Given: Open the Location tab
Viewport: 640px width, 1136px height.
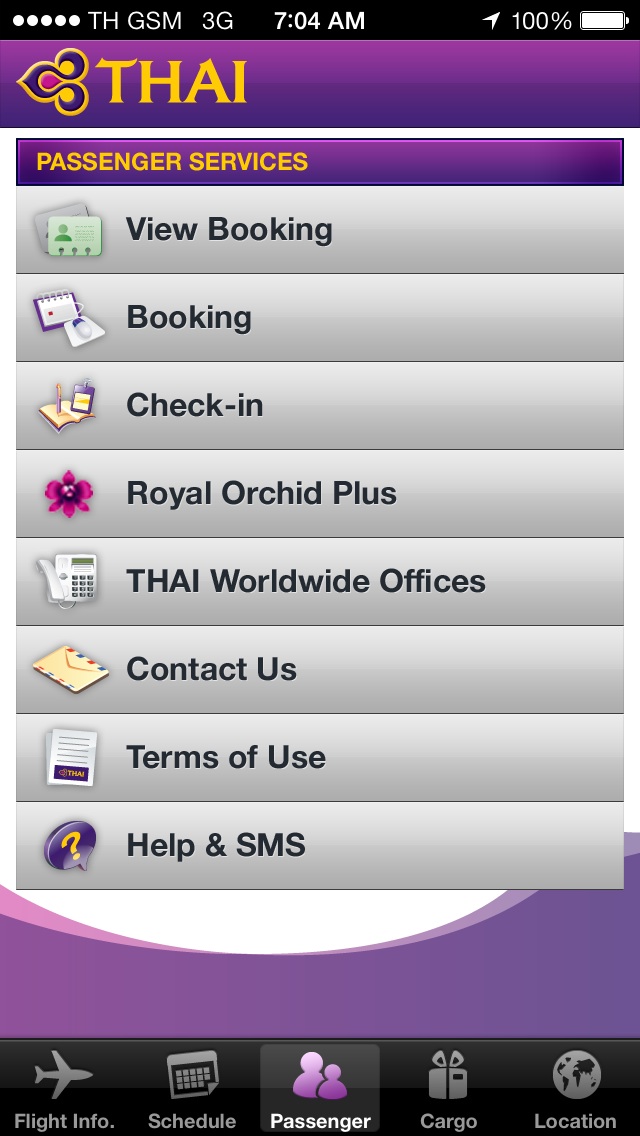Looking at the screenshot, I should click(575, 1089).
